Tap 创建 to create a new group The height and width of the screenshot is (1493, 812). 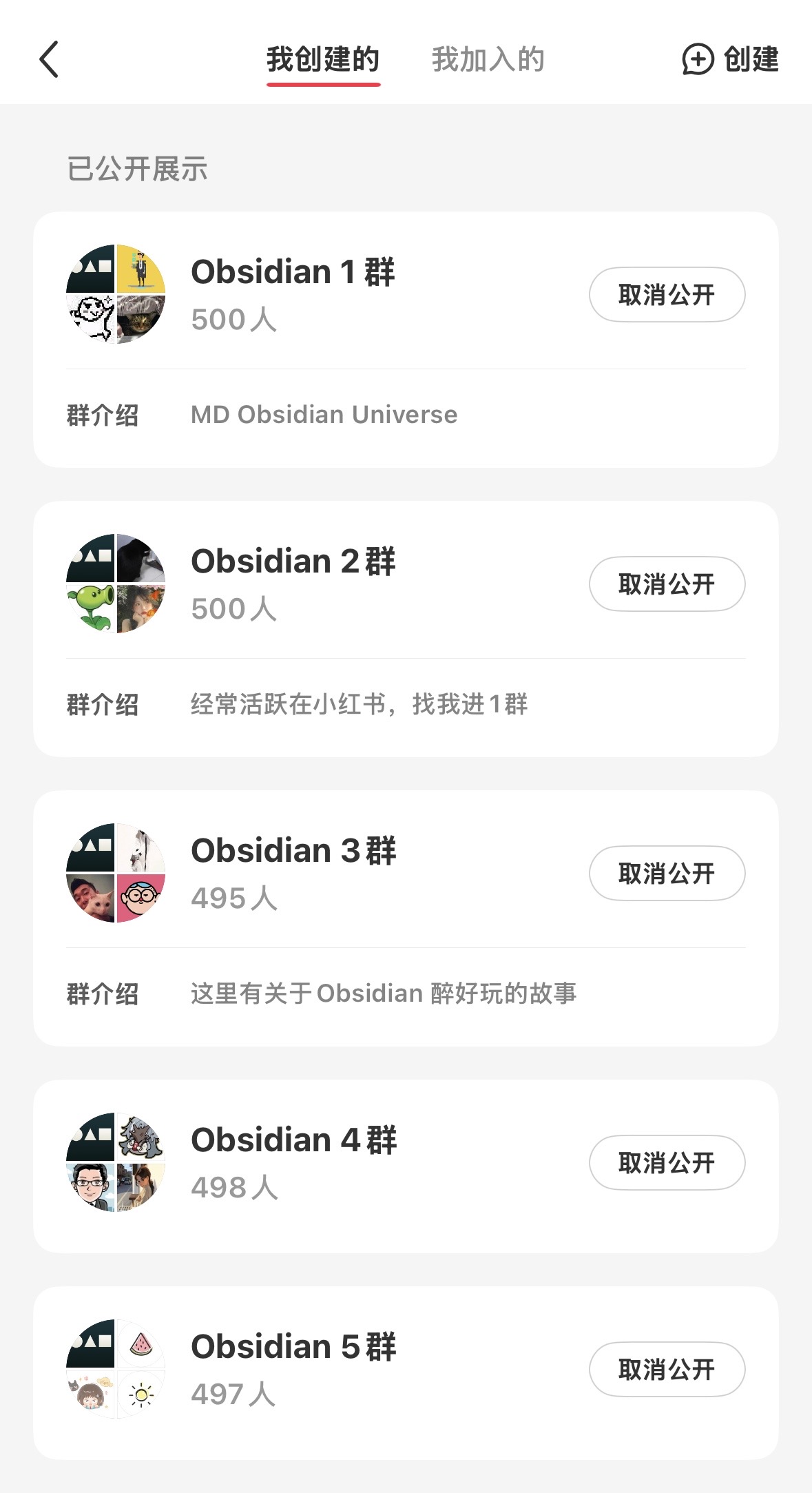point(730,59)
